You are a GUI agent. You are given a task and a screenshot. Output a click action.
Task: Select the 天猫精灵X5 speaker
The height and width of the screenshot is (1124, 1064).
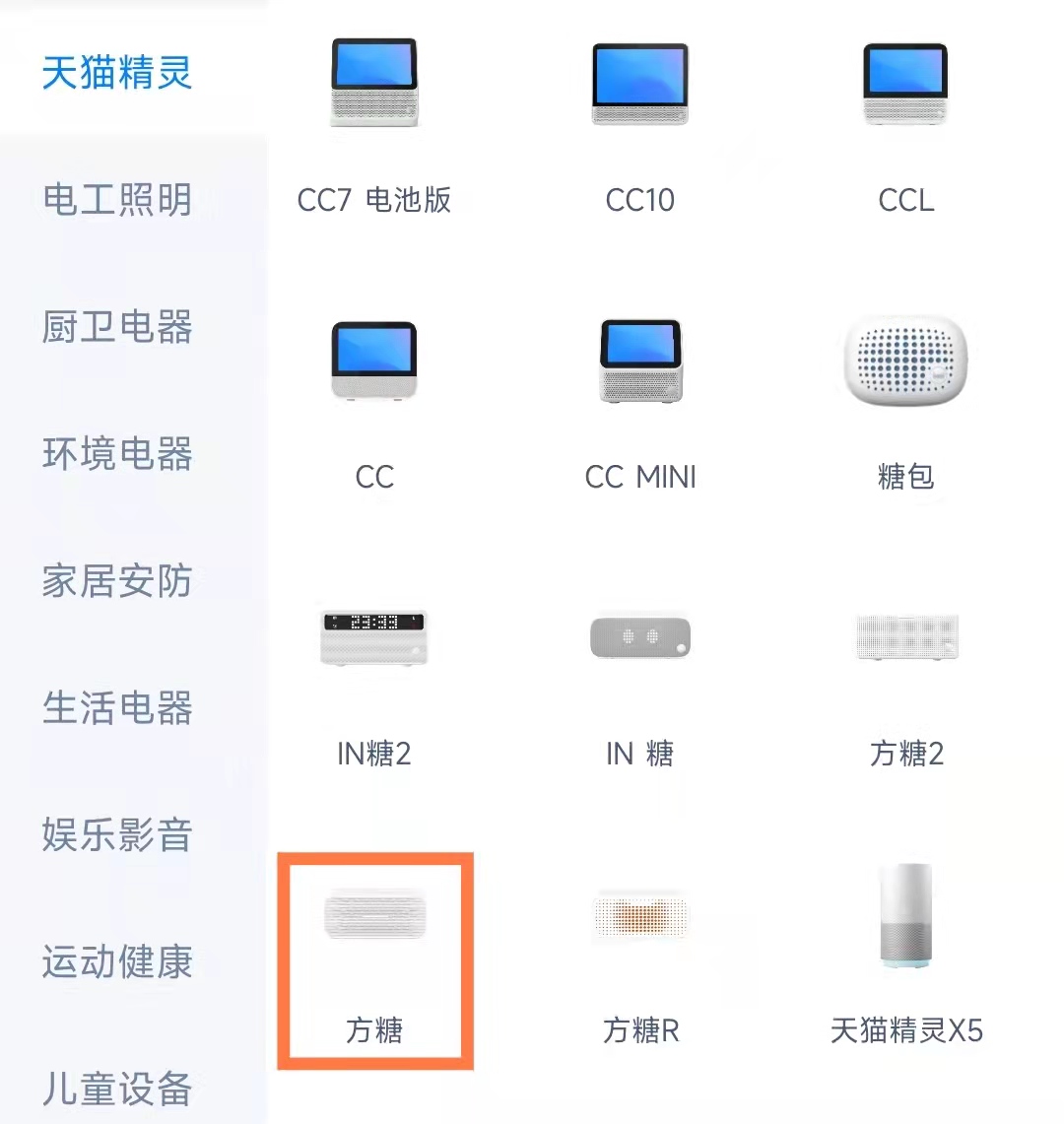[905, 960]
